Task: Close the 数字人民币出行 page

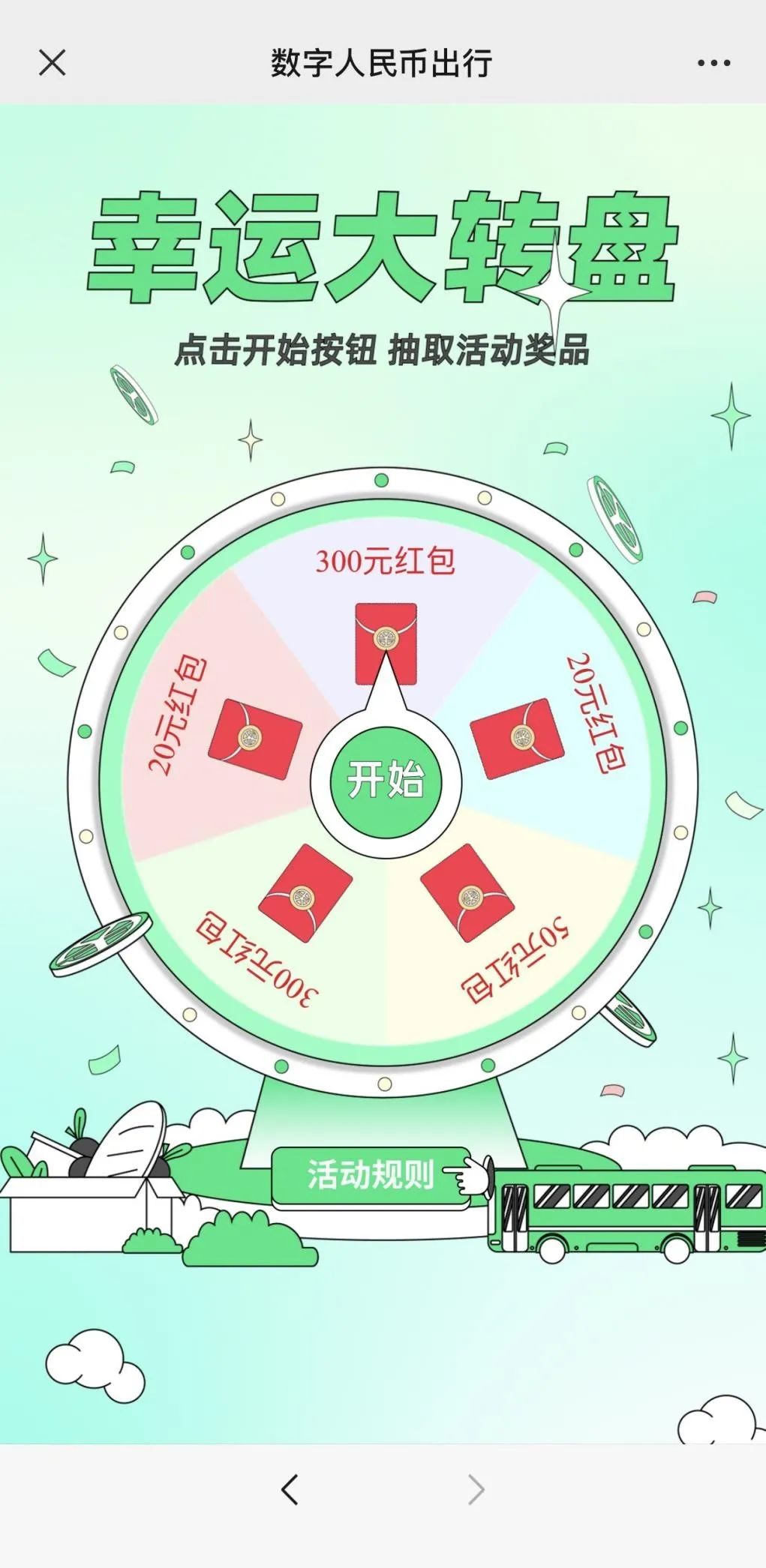Action: [52, 63]
